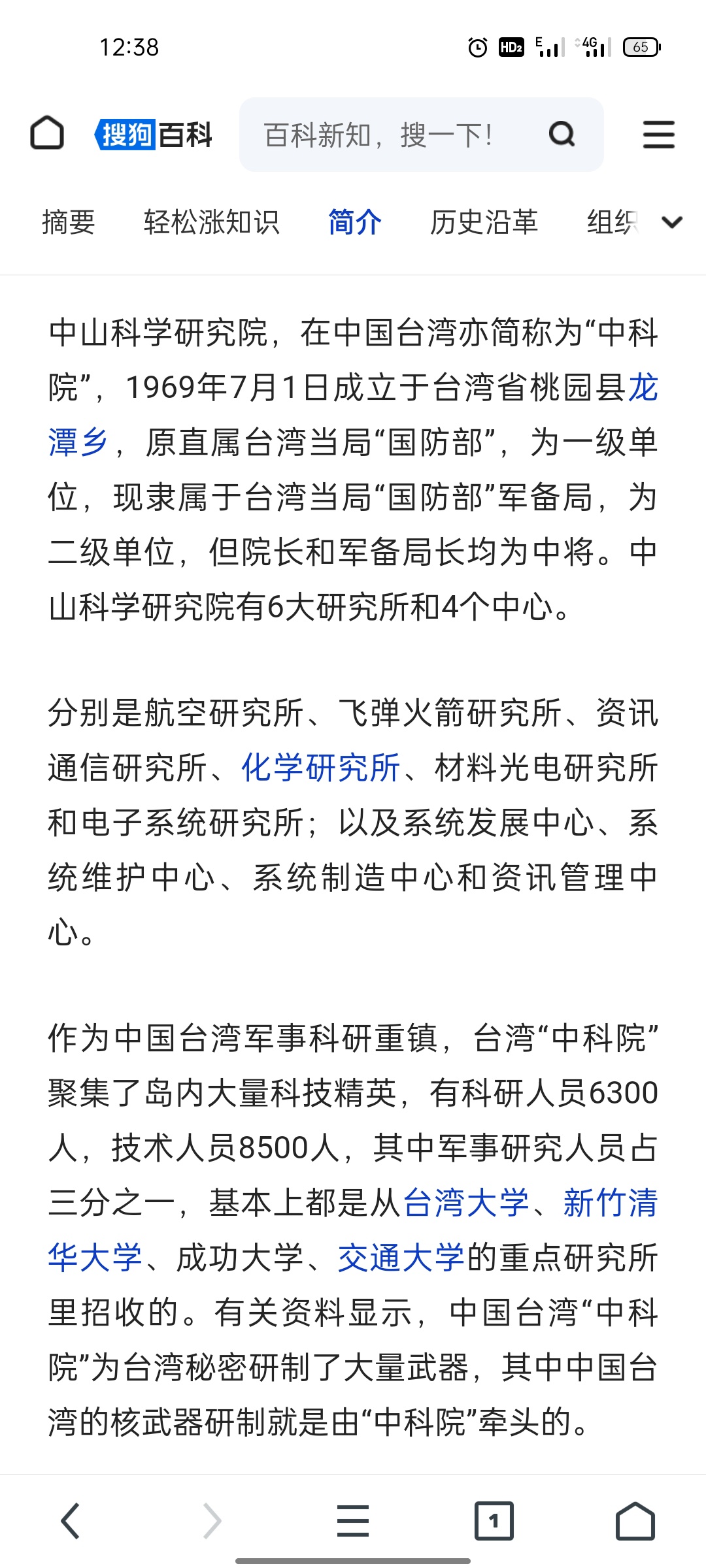Open the hamburger menu at top right

pyautogui.click(x=658, y=135)
